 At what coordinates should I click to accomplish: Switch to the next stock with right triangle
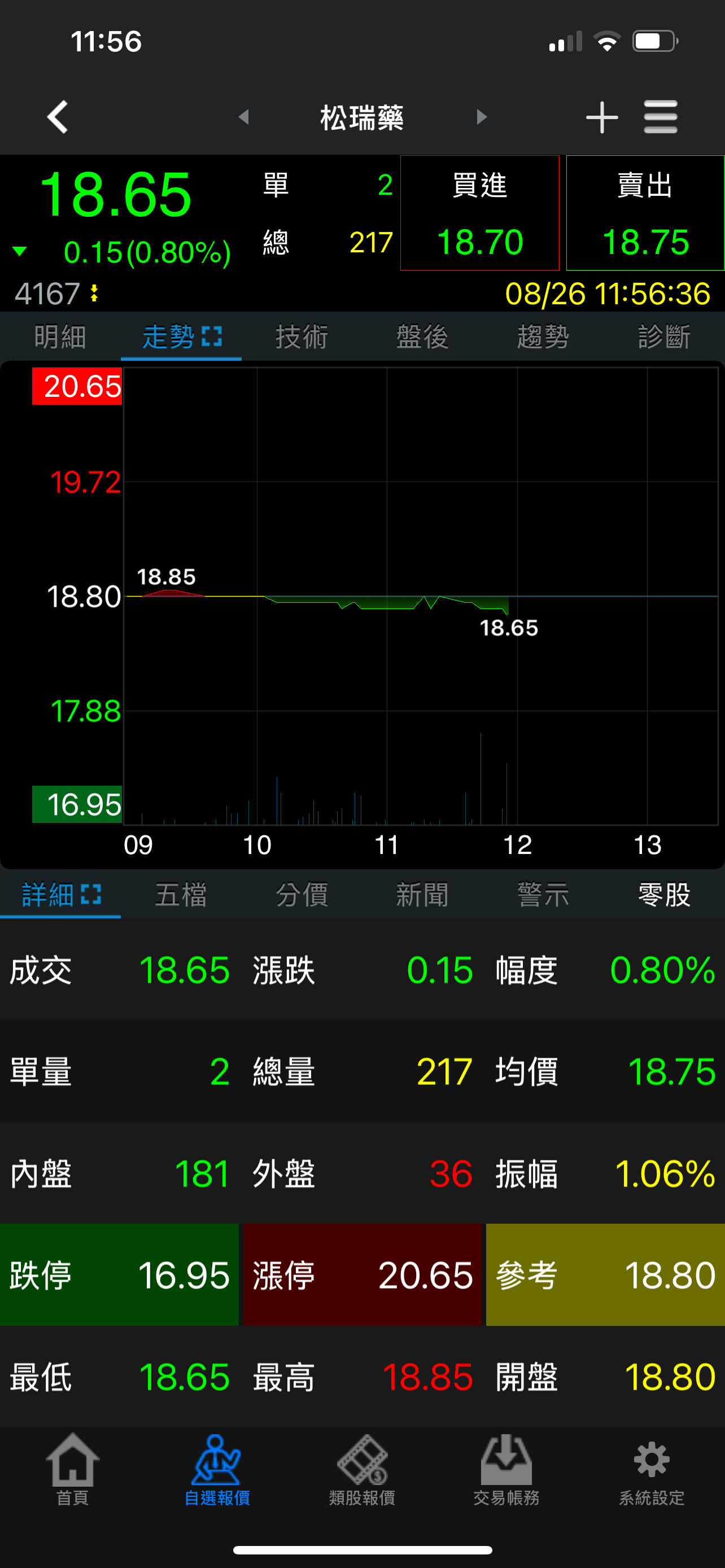[482, 117]
